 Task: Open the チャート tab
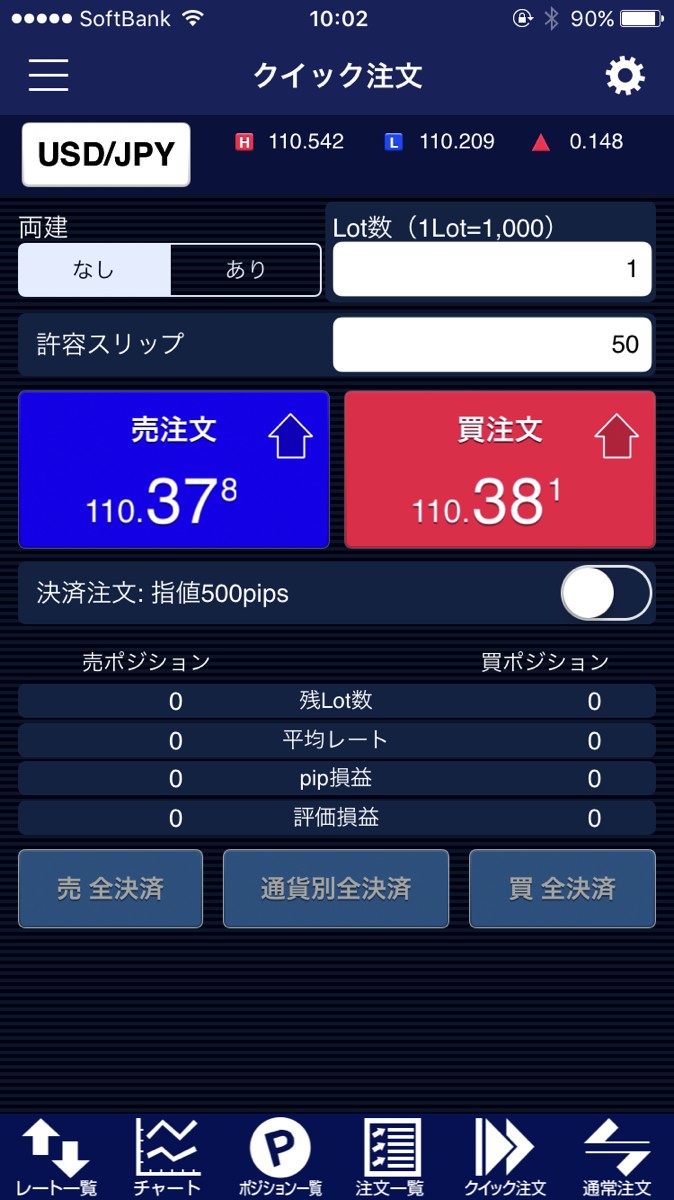[168, 1157]
